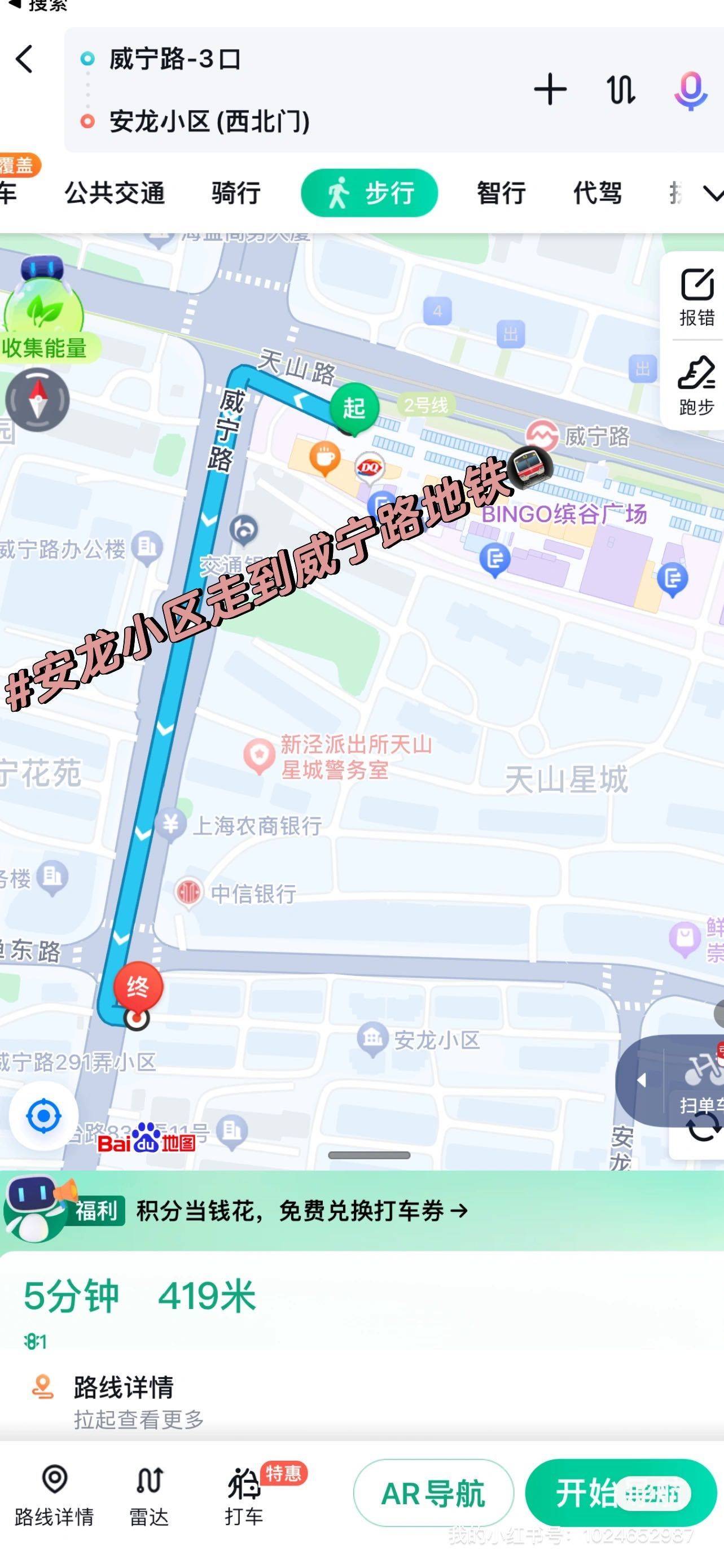Edit the starting point 威宁路-3口
This screenshot has width=724, height=1568.
(x=174, y=59)
